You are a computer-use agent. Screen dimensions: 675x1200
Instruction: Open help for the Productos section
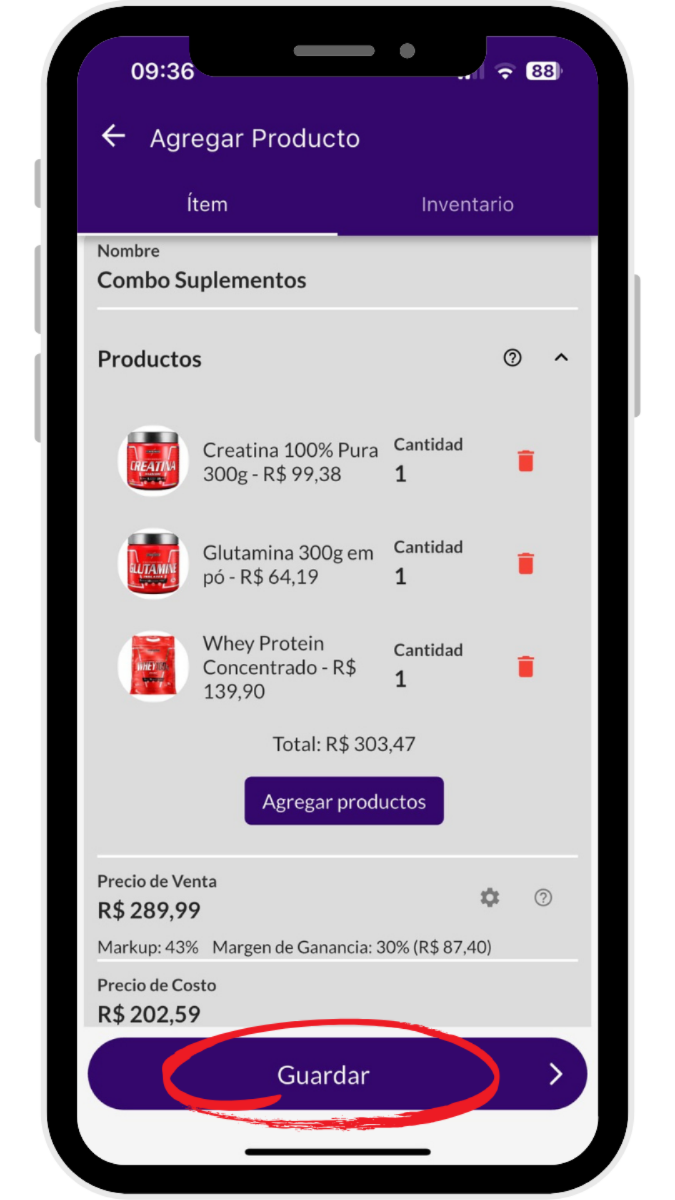[x=513, y=358]
